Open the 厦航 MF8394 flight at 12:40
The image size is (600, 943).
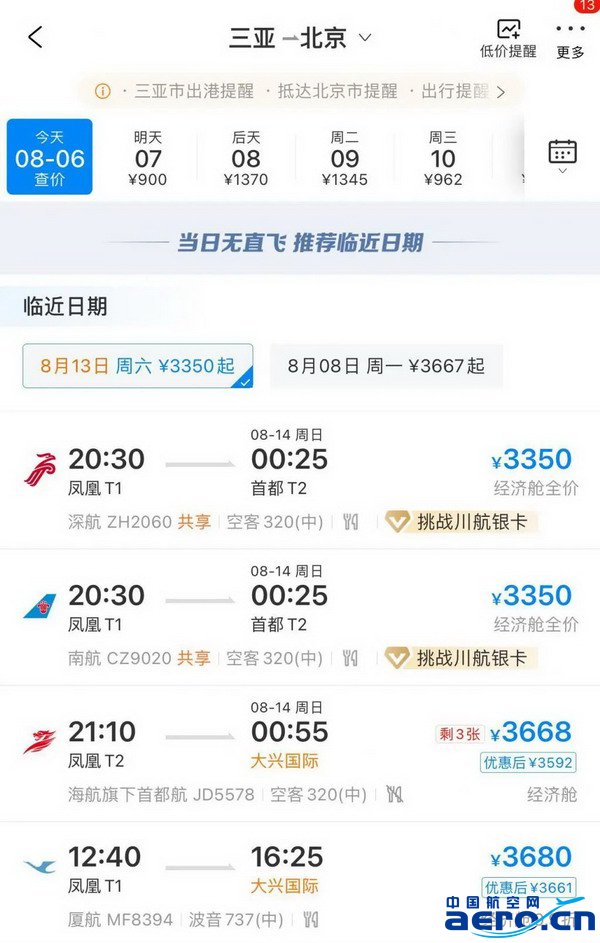(300, 880)
